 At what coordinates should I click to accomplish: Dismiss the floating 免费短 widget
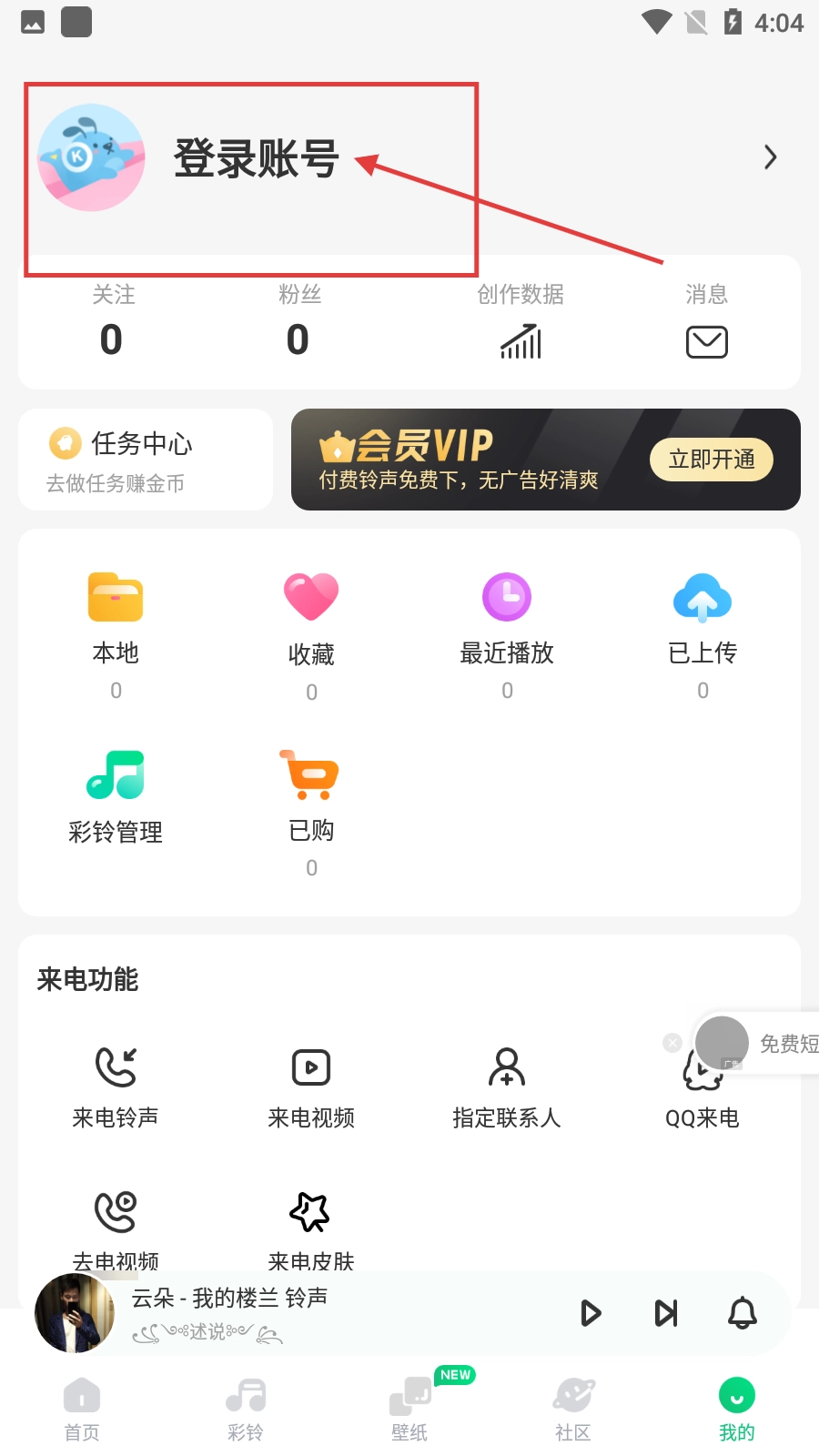(x=672, y=1043)
